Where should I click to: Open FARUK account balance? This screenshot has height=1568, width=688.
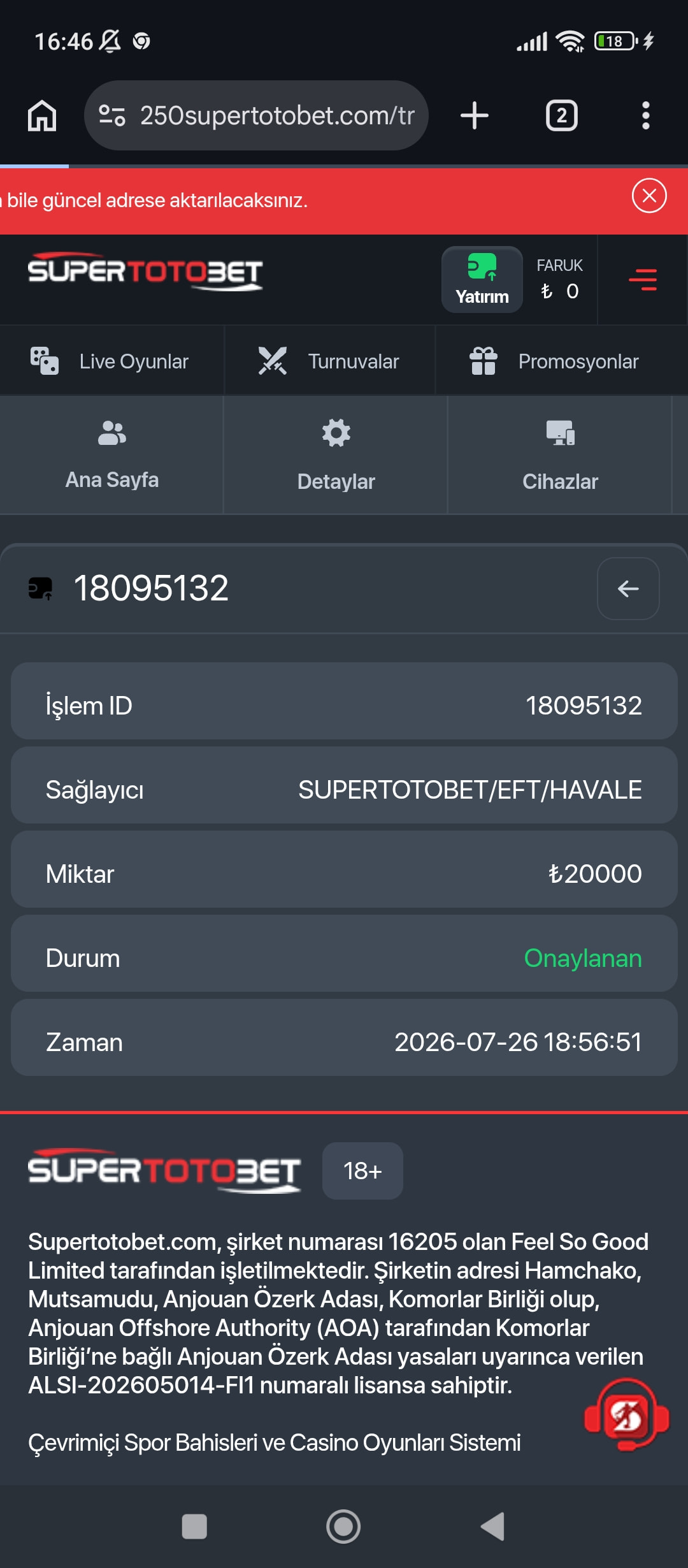click(x=559, y=279)
